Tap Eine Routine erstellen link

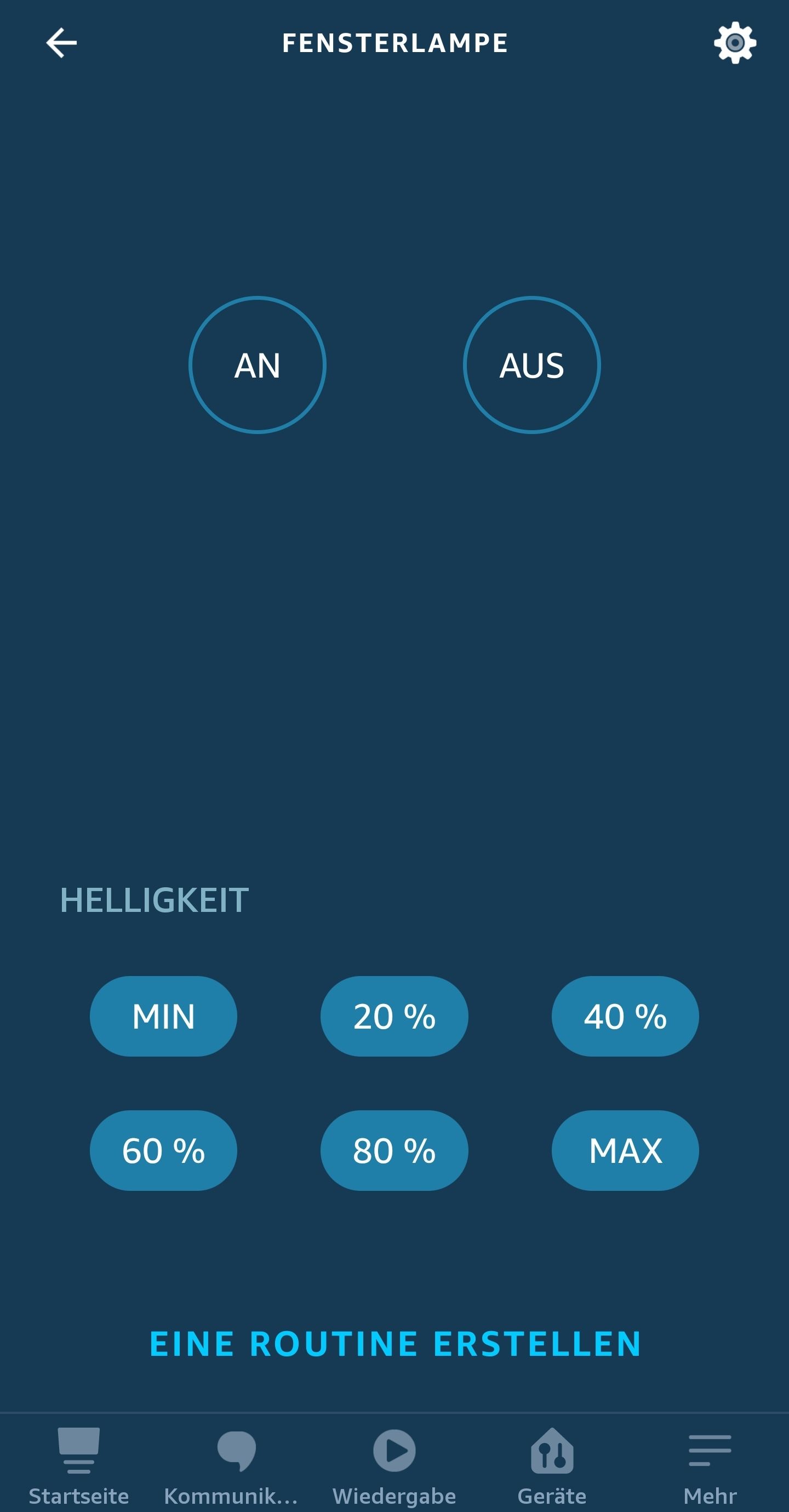pos(395,1344)
